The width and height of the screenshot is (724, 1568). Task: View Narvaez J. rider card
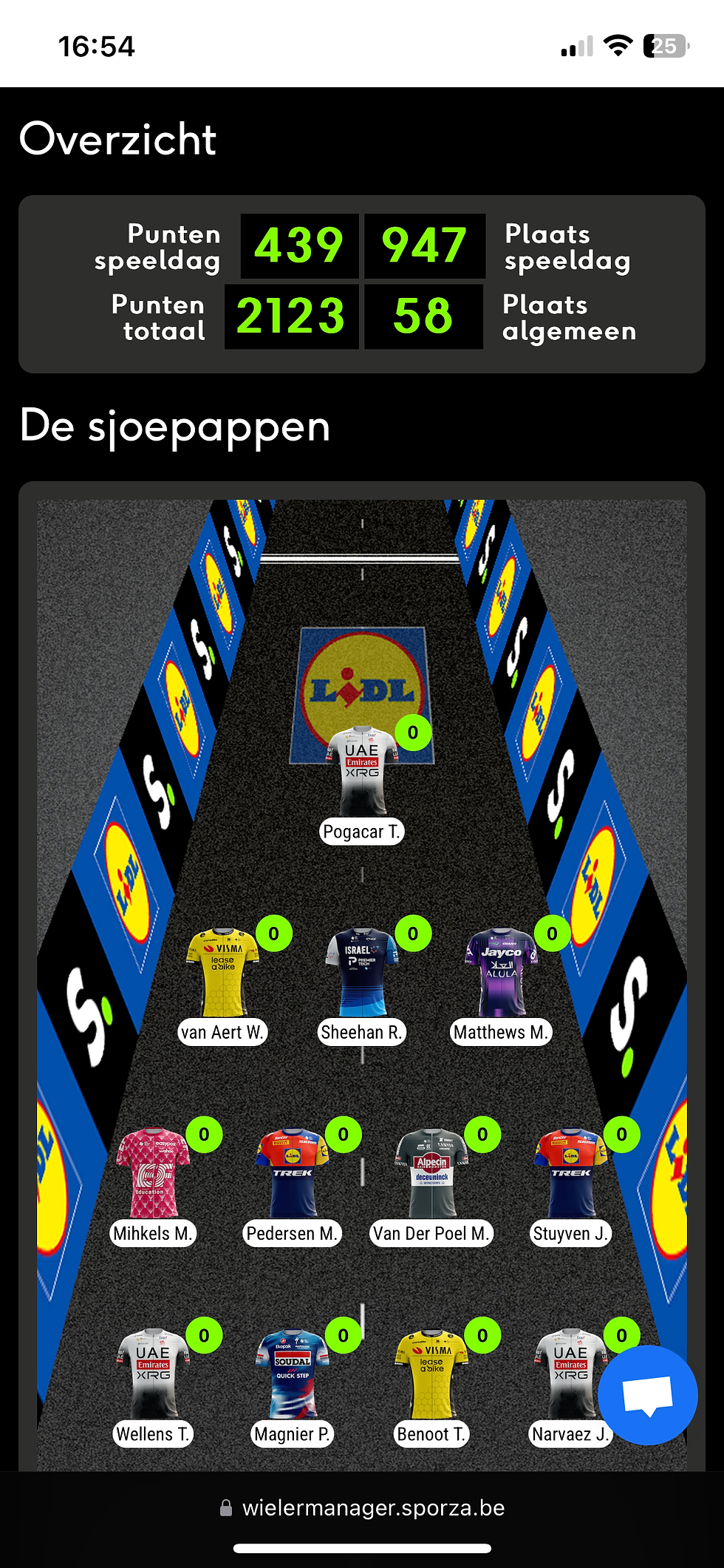(569, 1375)
